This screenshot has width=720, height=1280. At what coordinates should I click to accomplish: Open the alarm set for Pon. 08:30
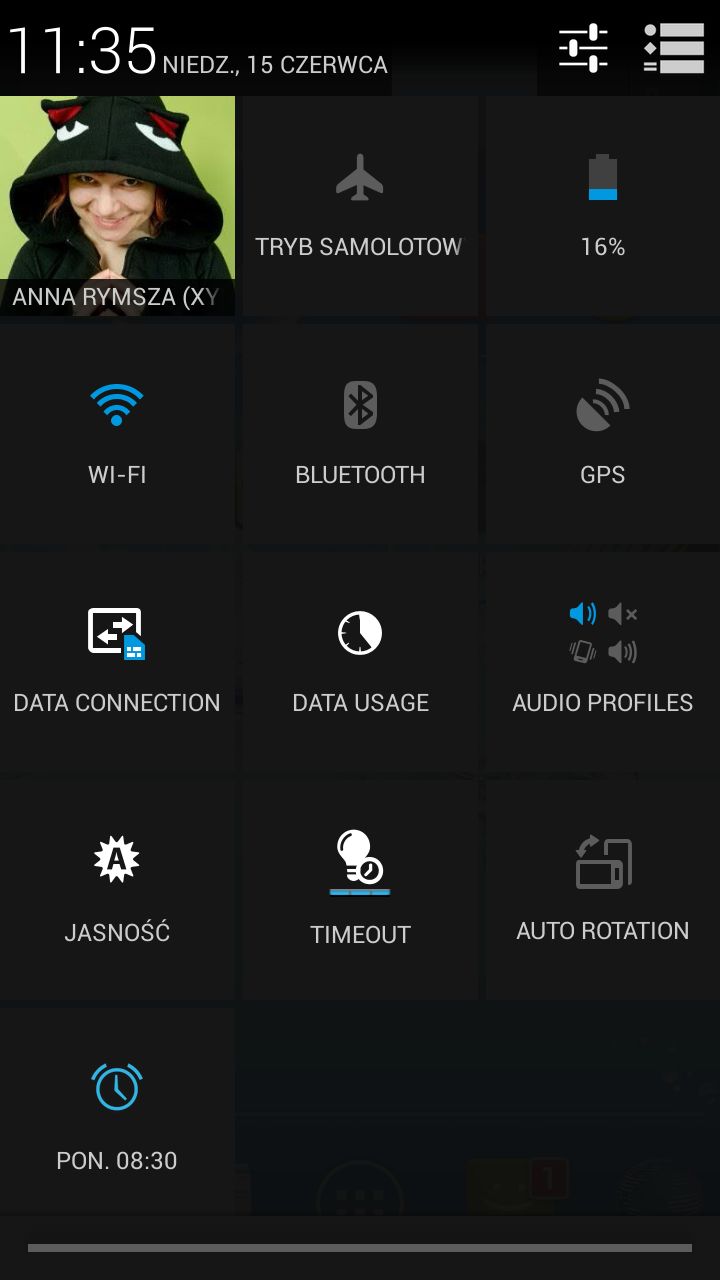click(117, 1112)
